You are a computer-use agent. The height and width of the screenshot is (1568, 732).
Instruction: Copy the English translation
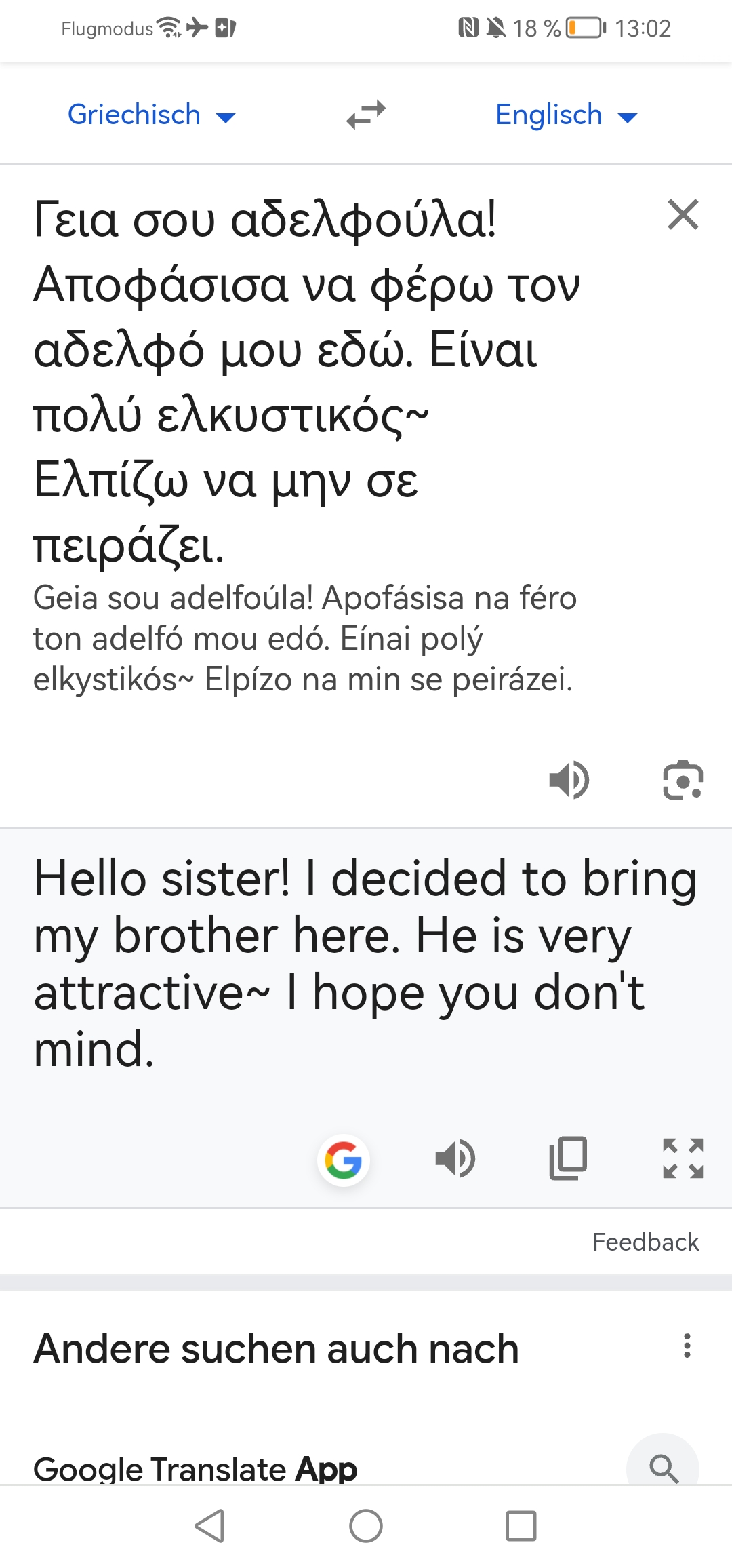568,1158
